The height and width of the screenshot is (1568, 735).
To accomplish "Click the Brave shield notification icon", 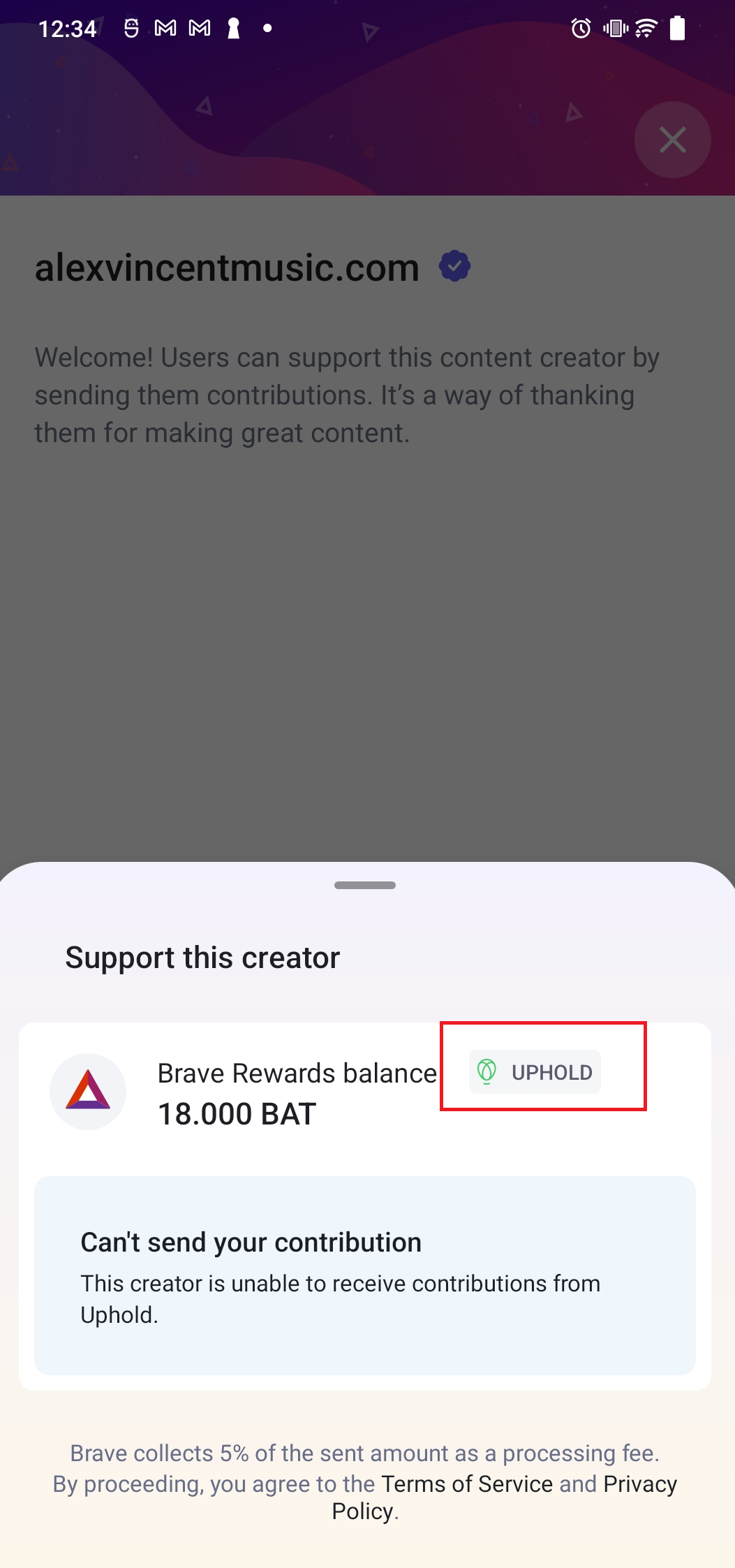I will tap(131, 28).
